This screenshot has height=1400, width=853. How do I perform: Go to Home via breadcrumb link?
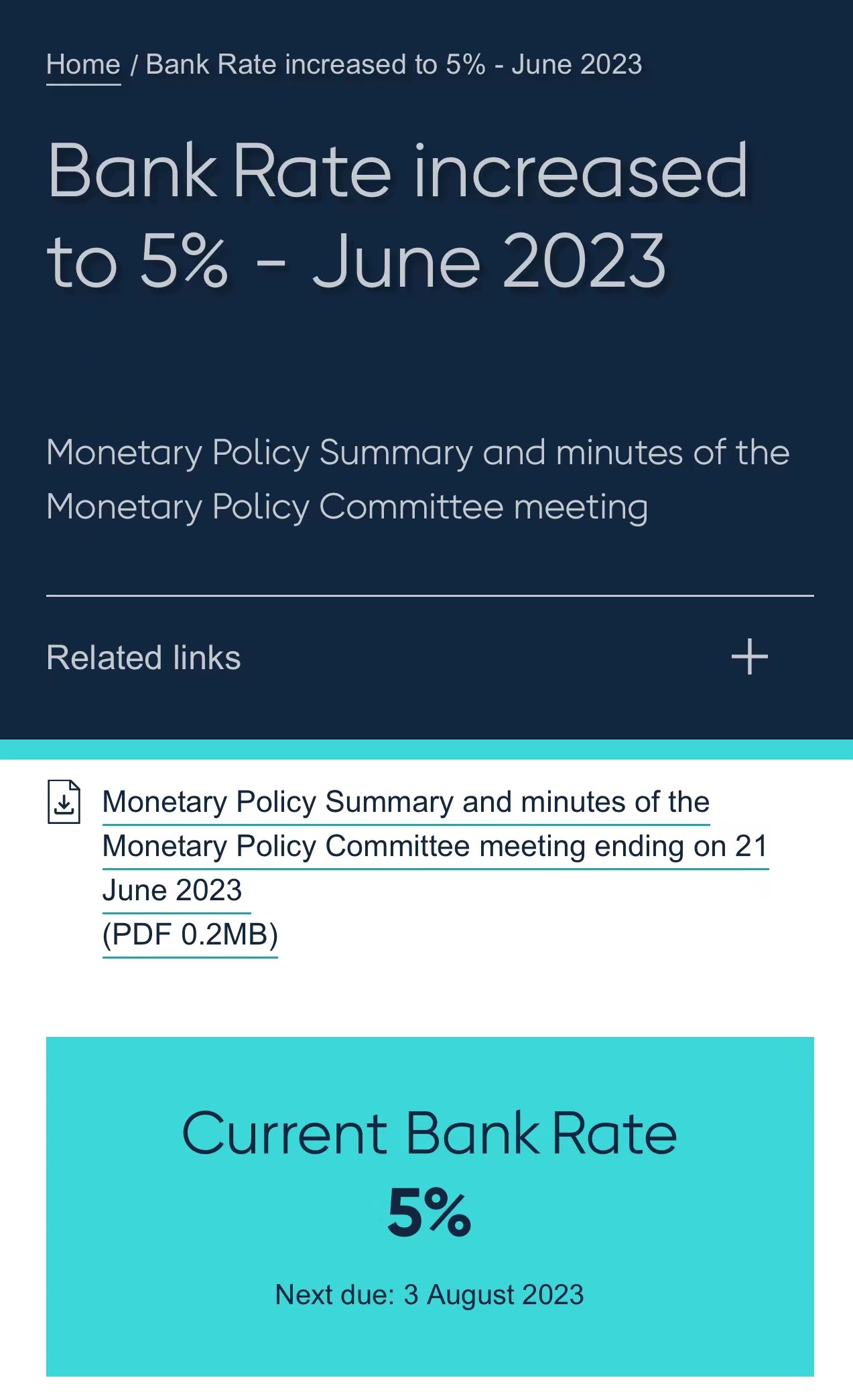(83, 65)
